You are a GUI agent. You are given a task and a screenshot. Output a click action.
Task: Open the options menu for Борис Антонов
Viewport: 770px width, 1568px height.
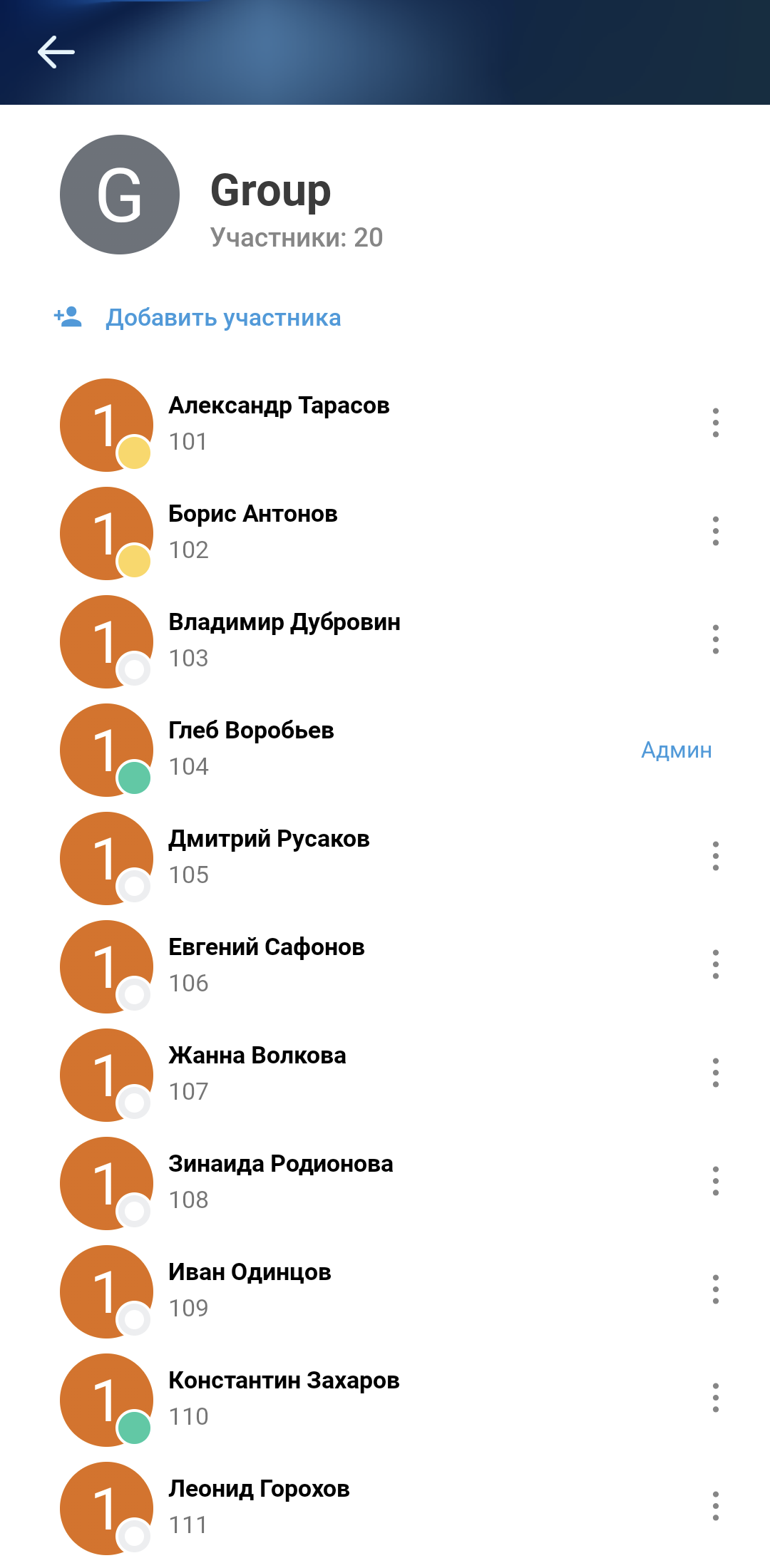click(x=715, y=532)
